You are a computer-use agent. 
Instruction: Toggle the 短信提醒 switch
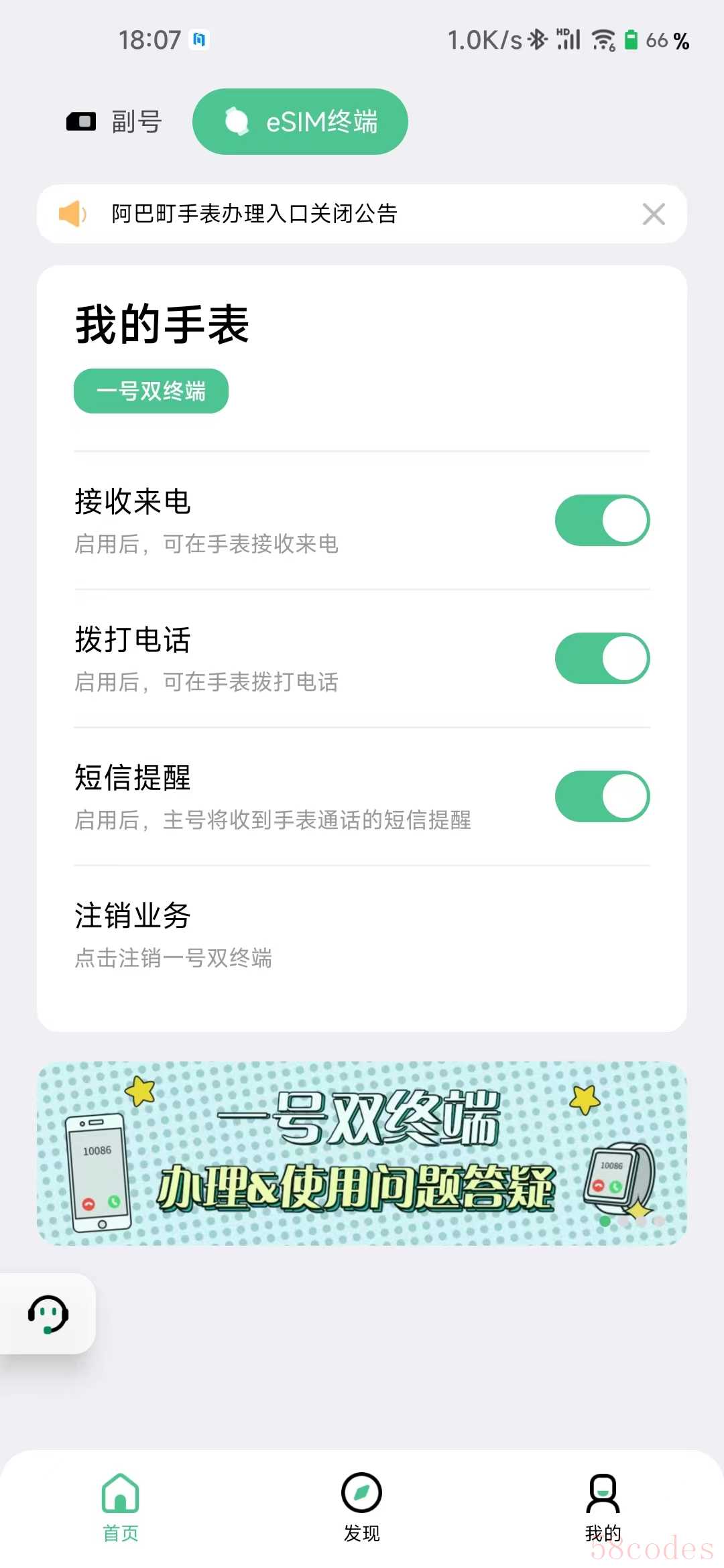[x=602, y=797]
